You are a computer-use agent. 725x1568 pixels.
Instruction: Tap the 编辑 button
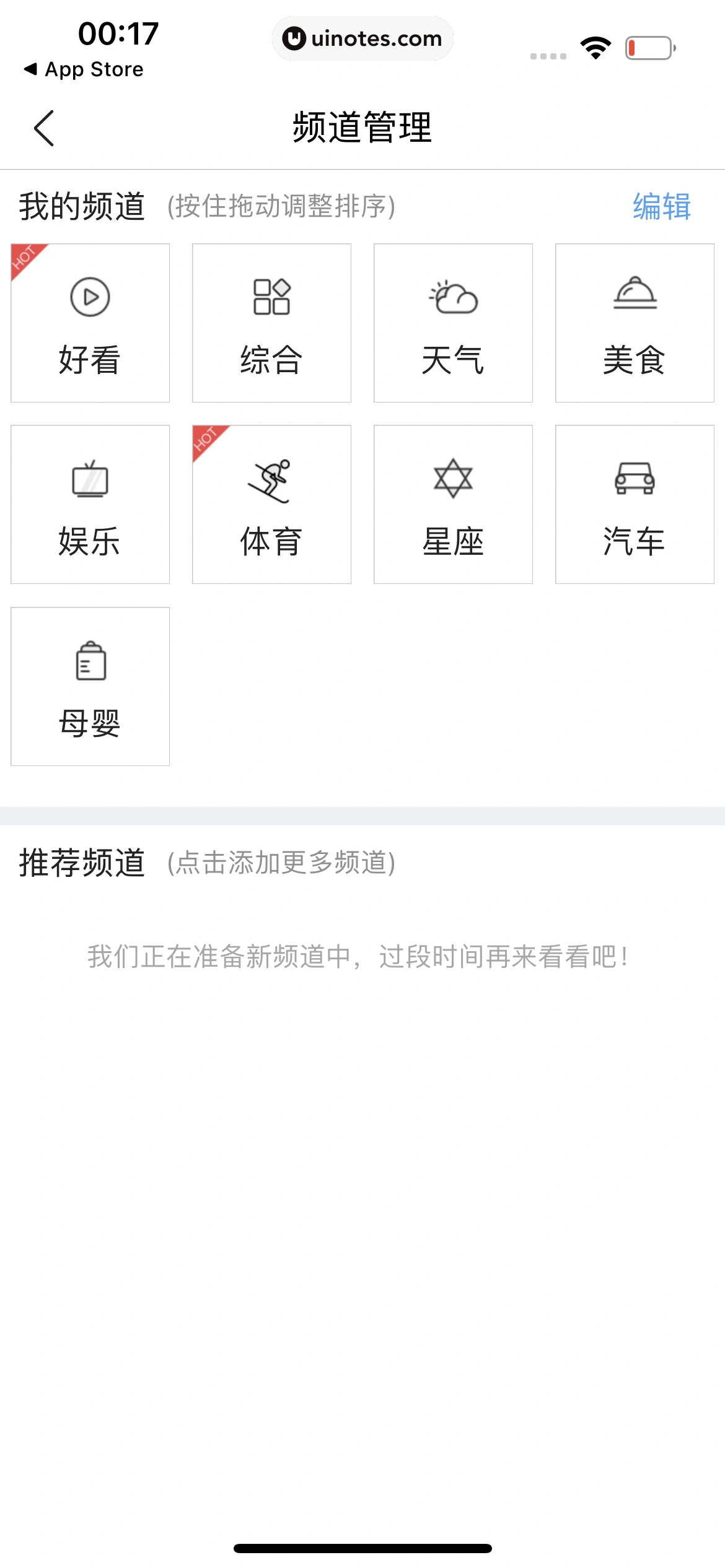pos(661,206)
